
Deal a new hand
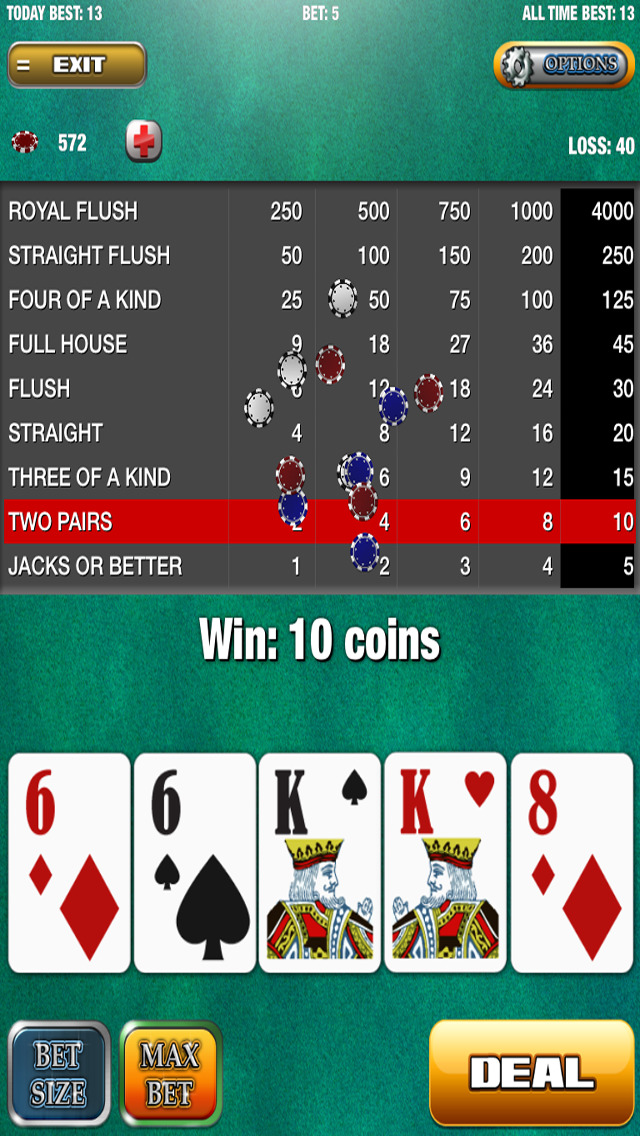tap(531, 1073)
